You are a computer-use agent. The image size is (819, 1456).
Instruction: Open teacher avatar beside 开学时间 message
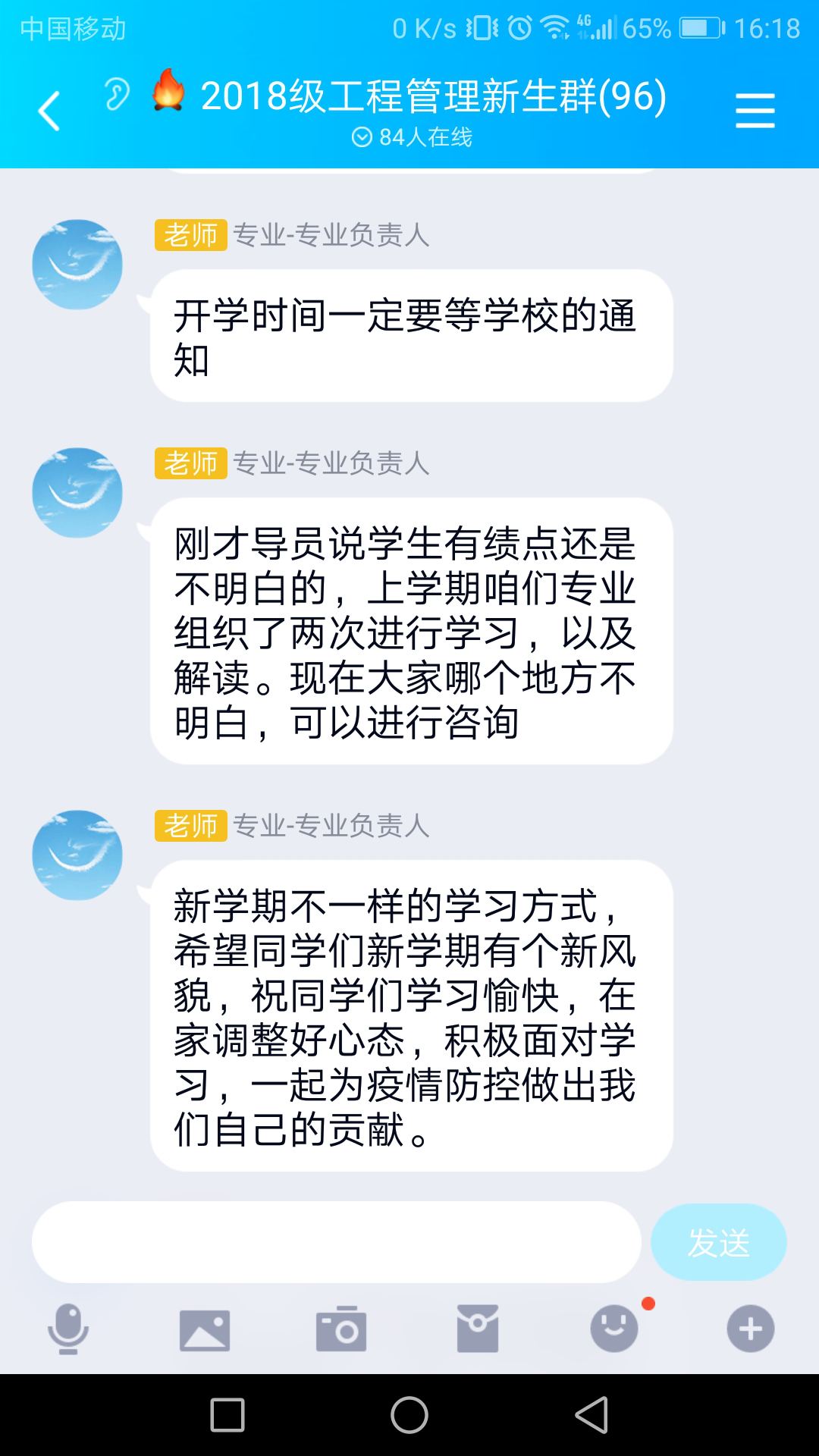pyautogui.click(x=77, y=265)
